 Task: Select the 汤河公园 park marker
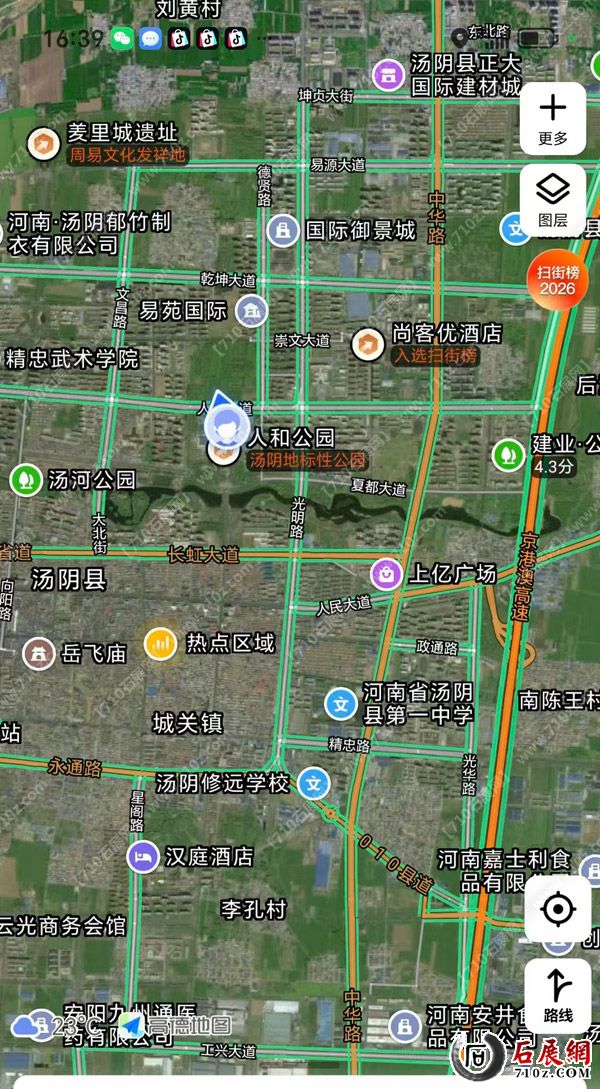26,480
